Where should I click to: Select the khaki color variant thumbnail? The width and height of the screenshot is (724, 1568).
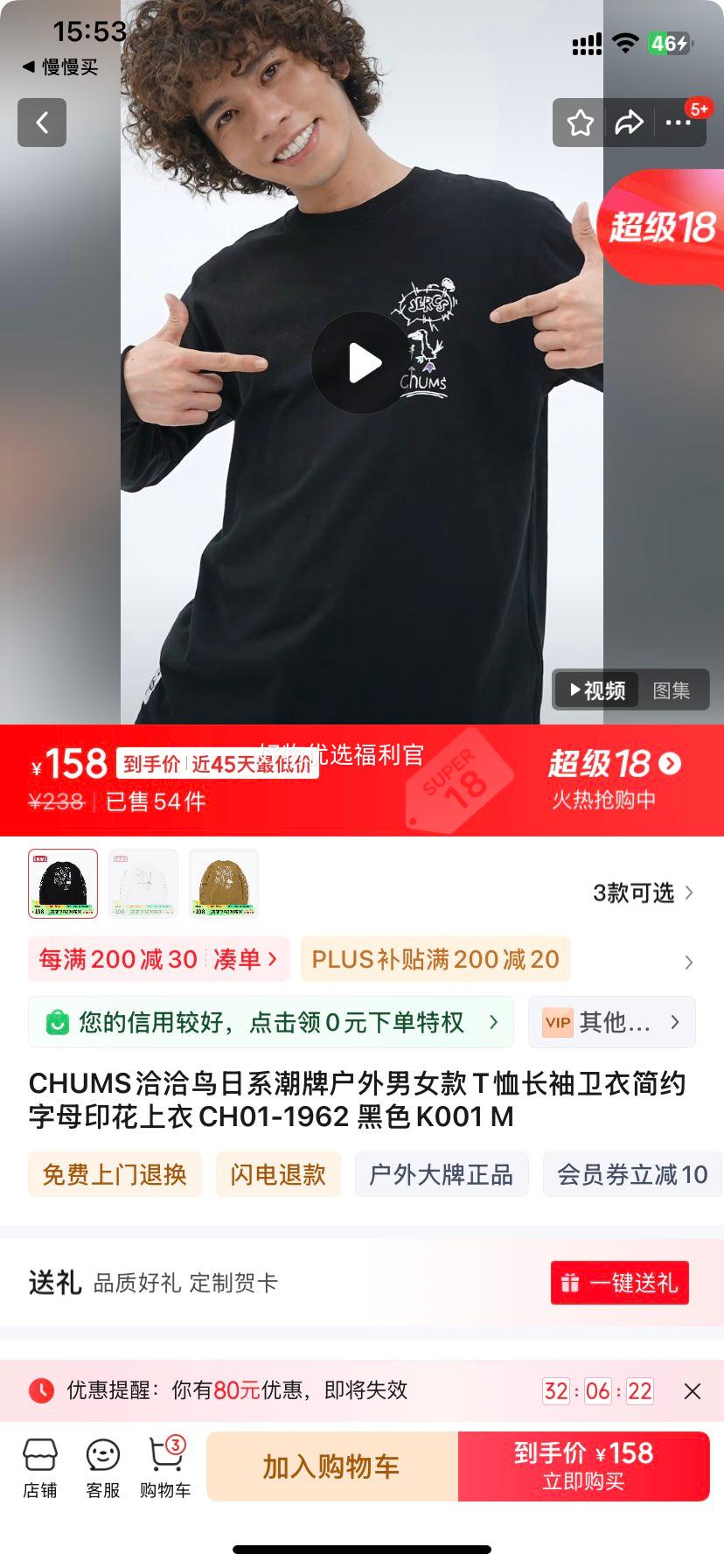coord(226,883)
